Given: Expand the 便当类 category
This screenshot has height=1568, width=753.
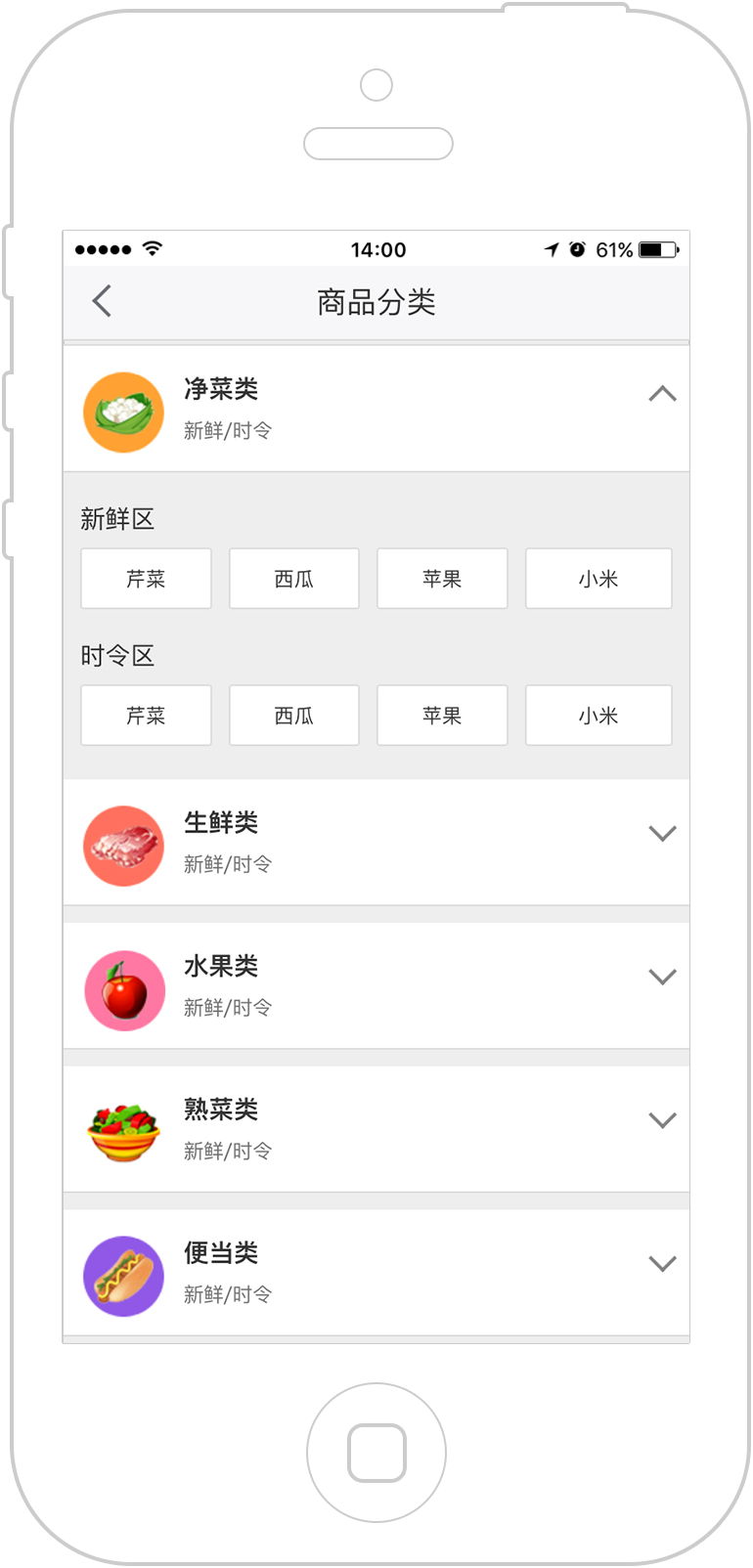Looking at the screenshot, I should tap(662, 1264).
